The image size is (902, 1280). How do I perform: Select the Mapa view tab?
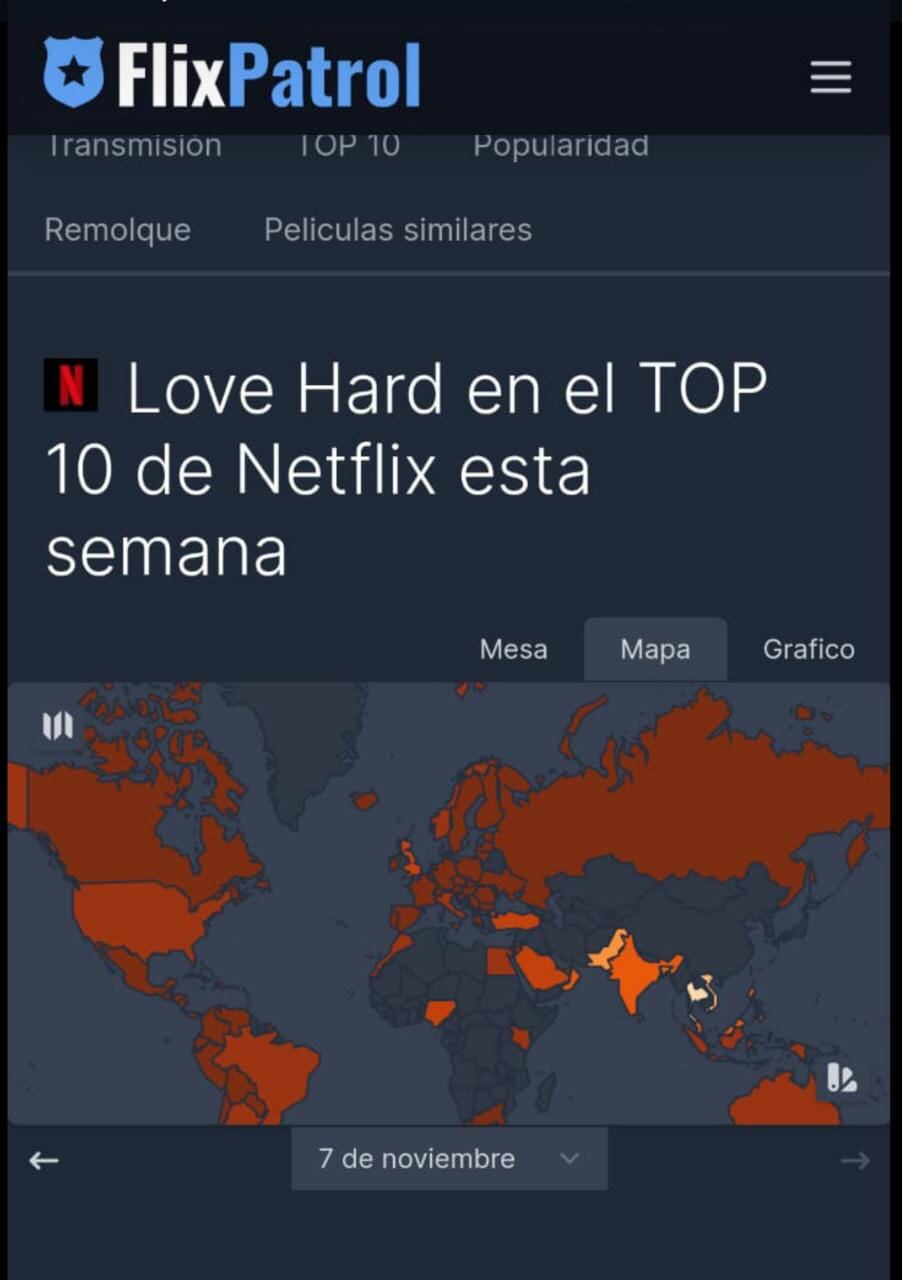coord(655,650)
